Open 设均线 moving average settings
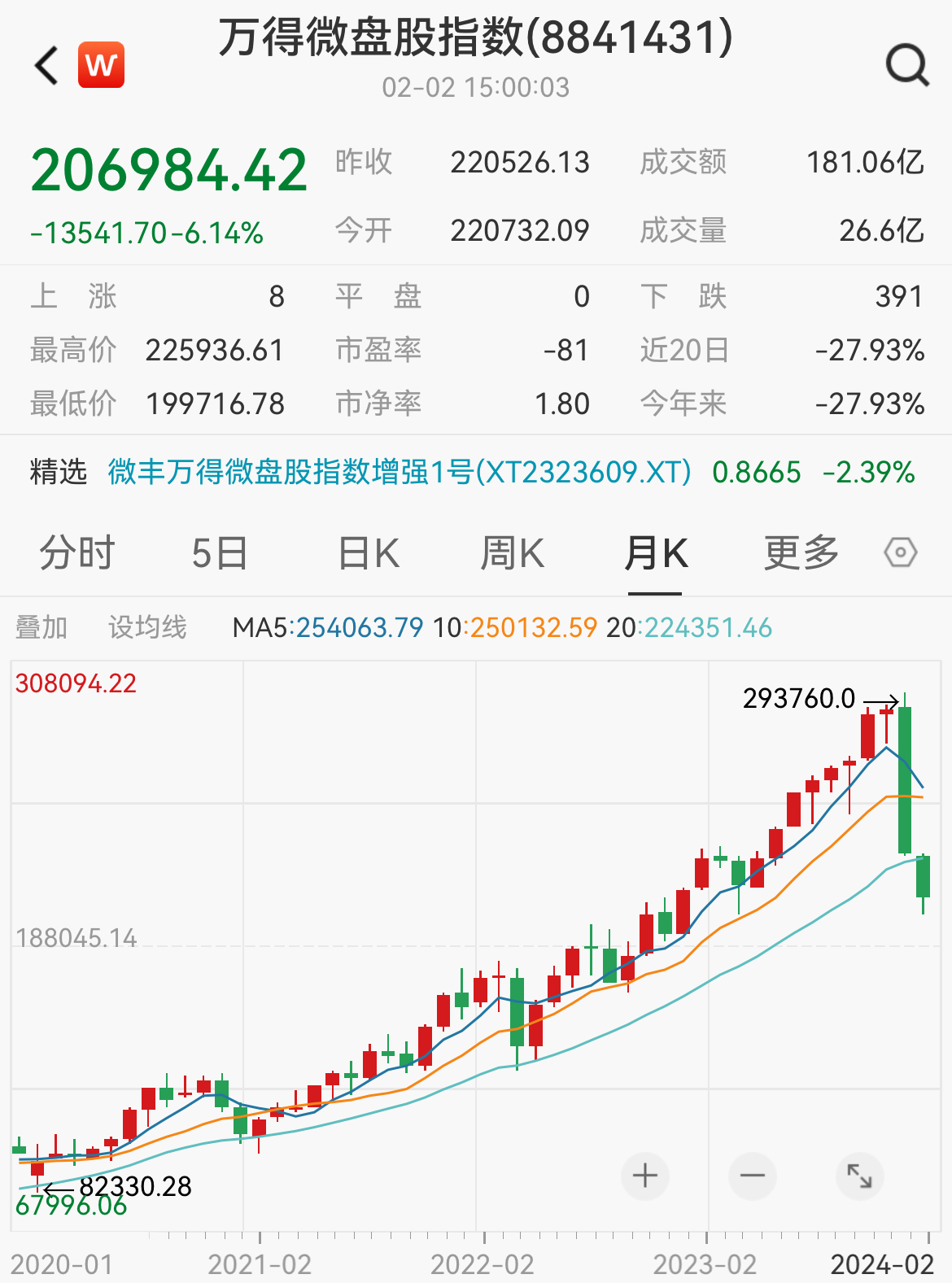The width and height of the screenshot is (952, 1283). [147, 627]
